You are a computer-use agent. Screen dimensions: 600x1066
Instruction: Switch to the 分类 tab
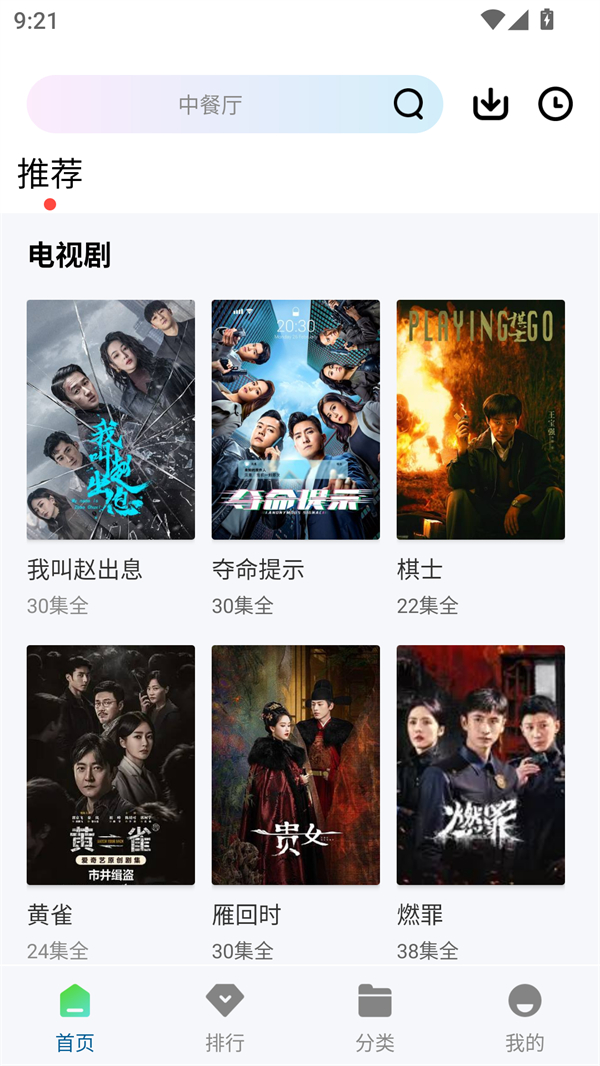pyautogui.click(x=375, y=1017)
